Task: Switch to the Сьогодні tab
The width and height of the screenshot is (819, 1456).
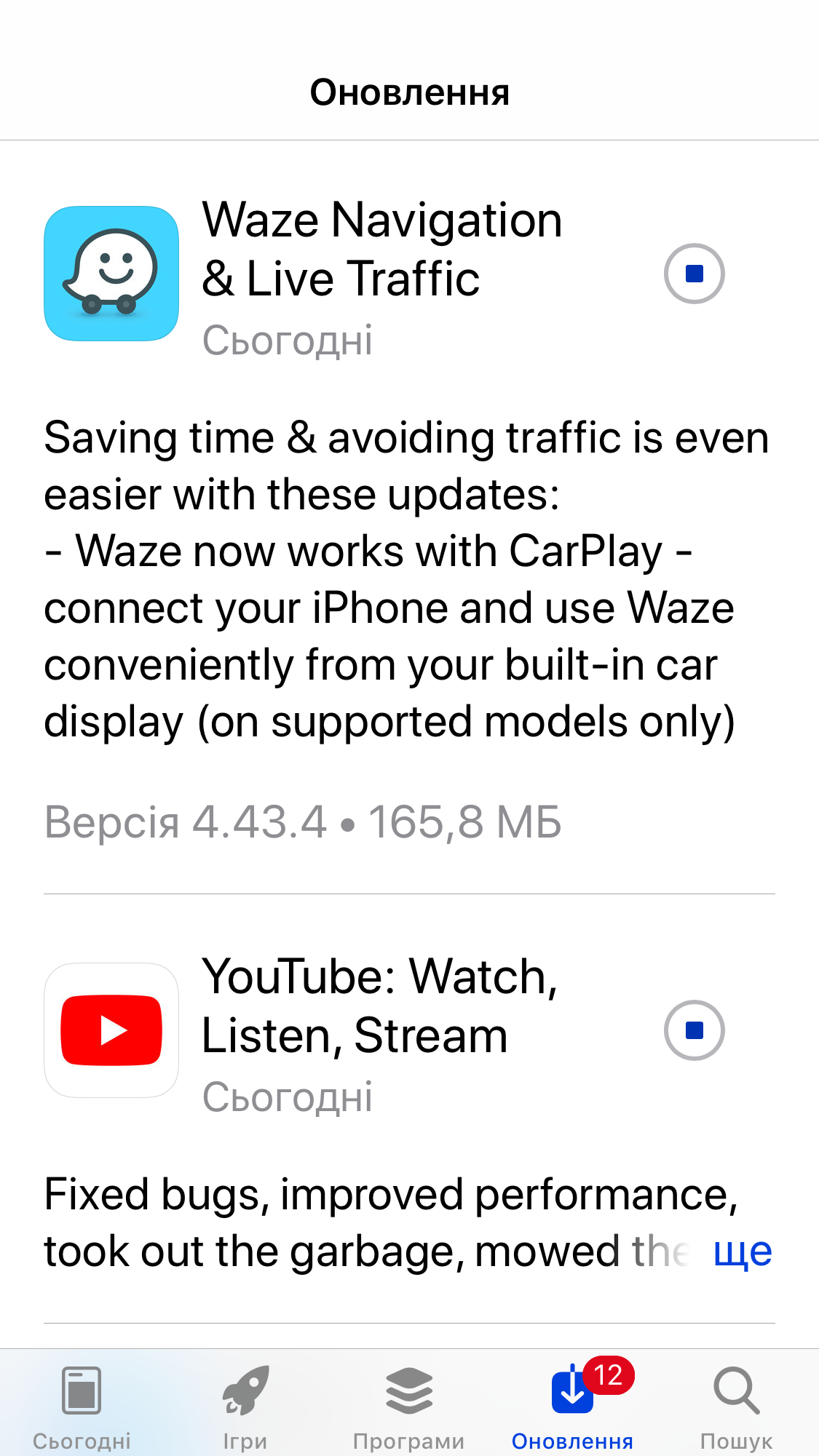Action: click(x=82, y=1406)
